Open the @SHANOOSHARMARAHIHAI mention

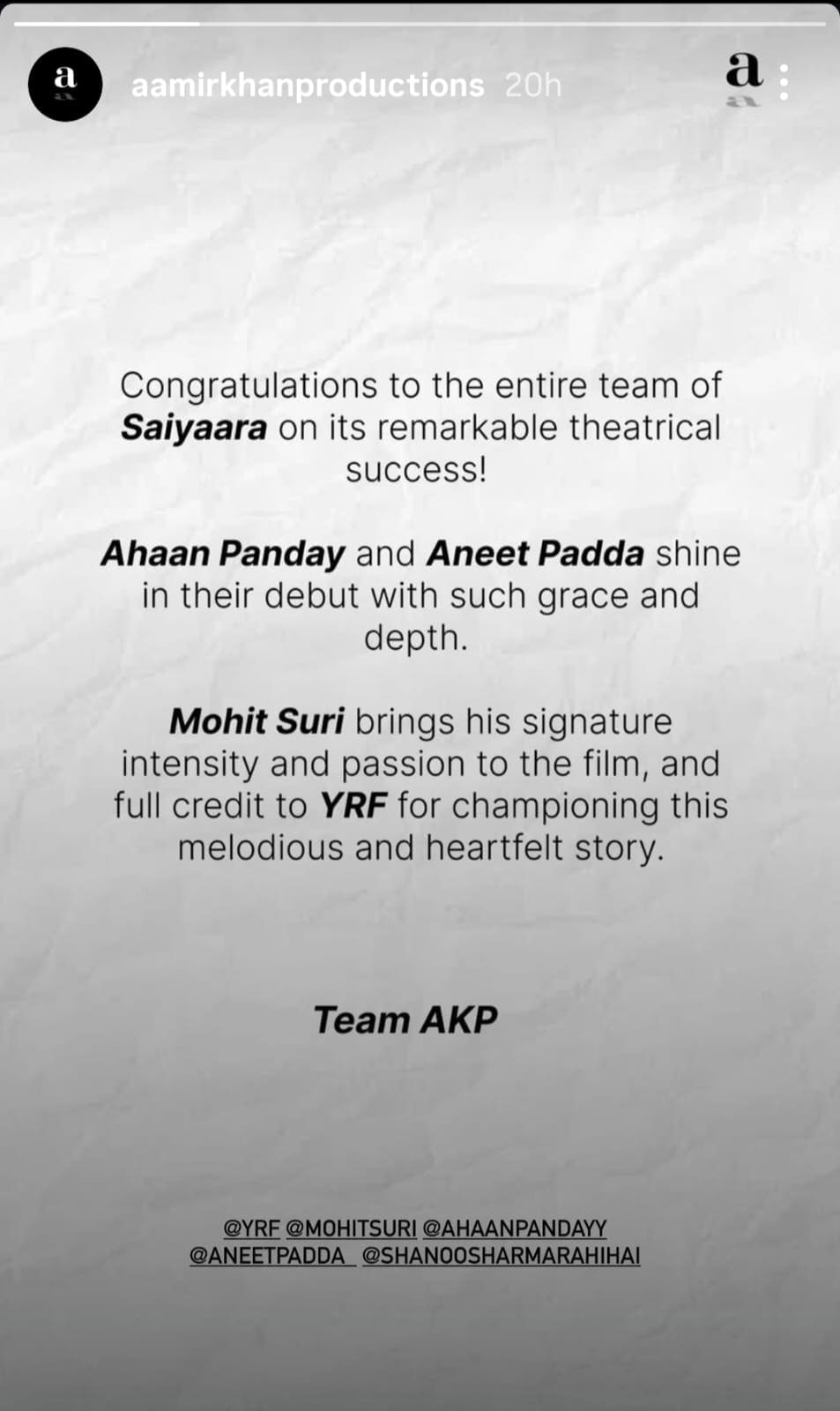click(x=501, y=1256)
